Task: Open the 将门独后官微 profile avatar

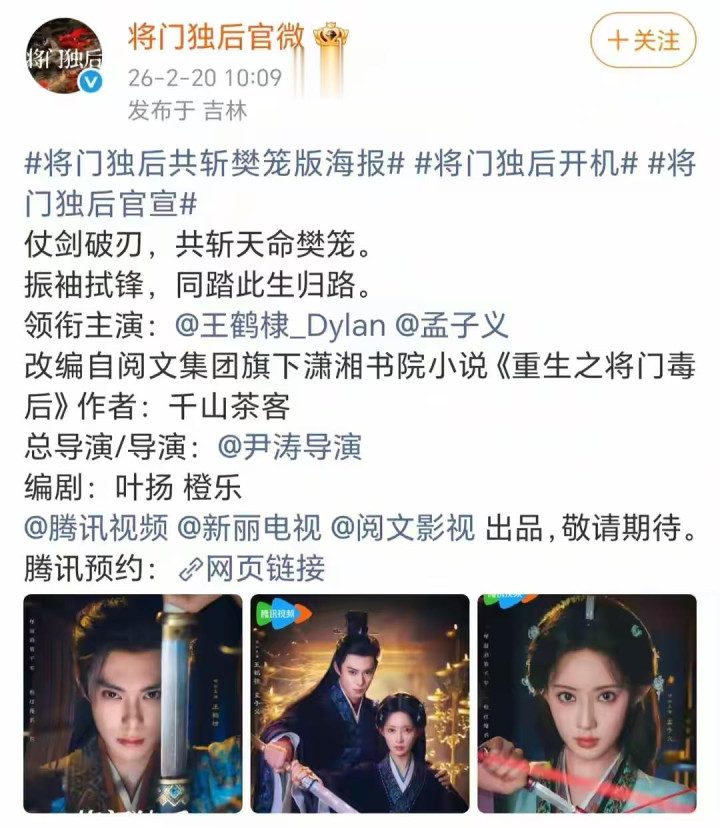Action: point(63,55)
